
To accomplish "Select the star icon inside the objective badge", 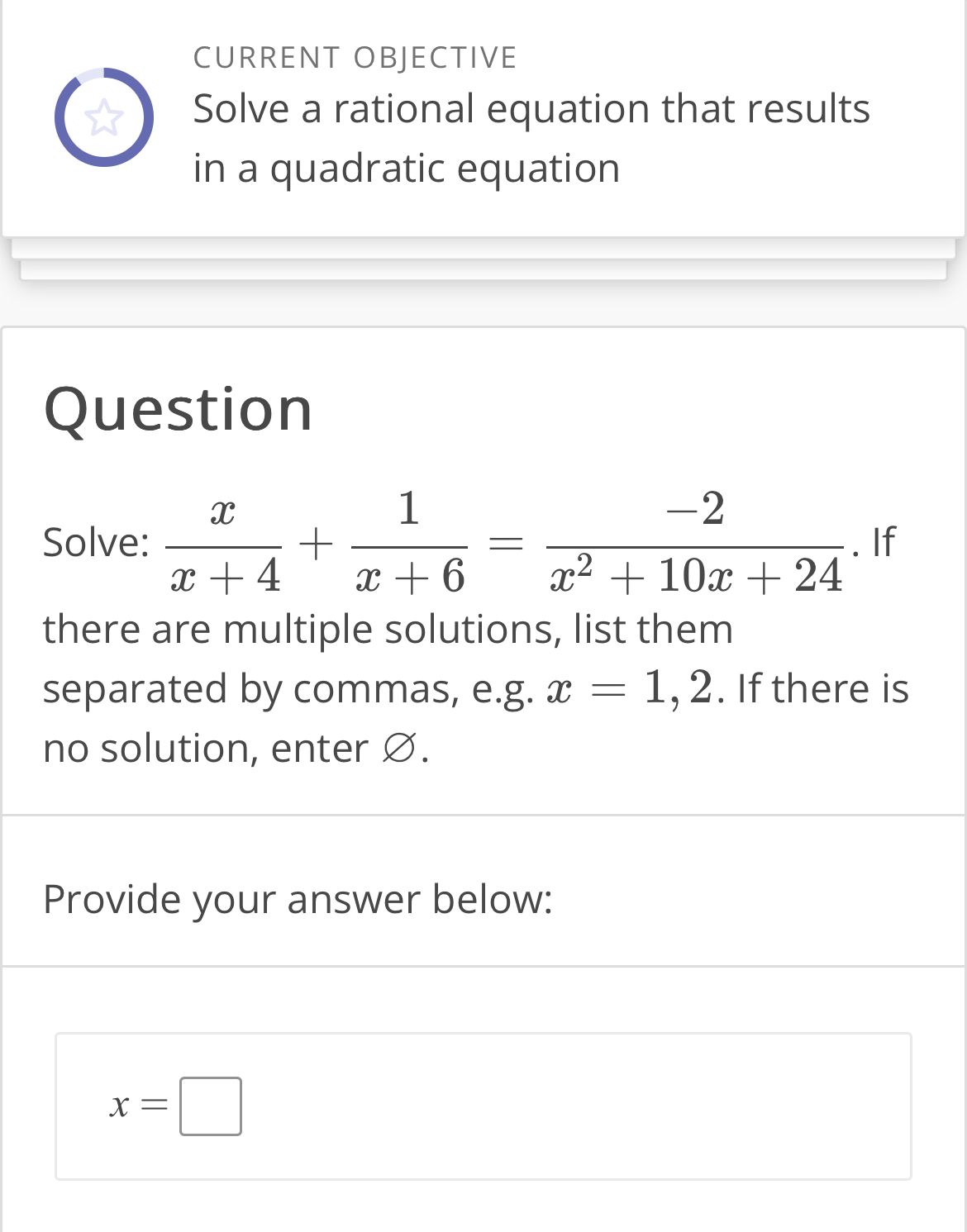I will [105, 117].
